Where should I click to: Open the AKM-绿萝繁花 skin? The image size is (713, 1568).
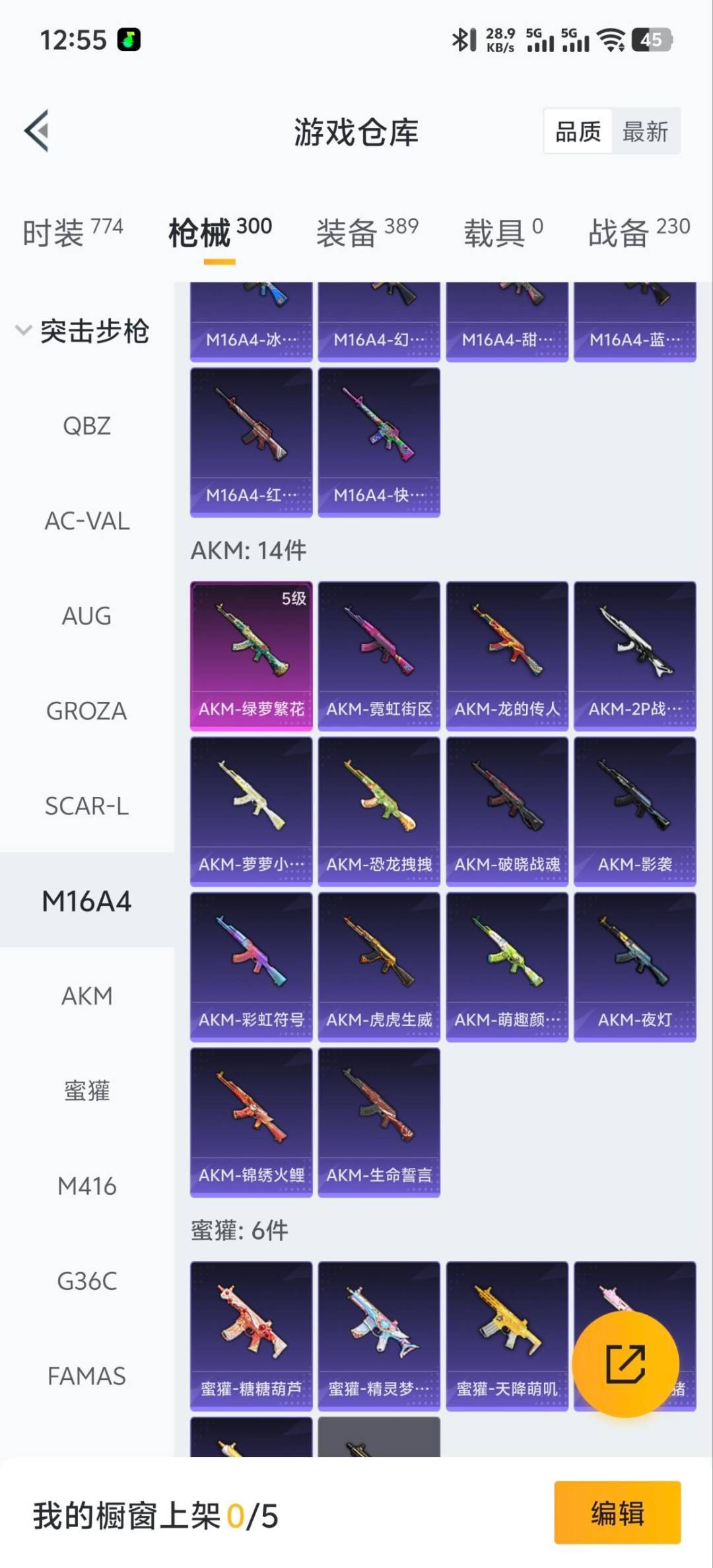point(251,656)
